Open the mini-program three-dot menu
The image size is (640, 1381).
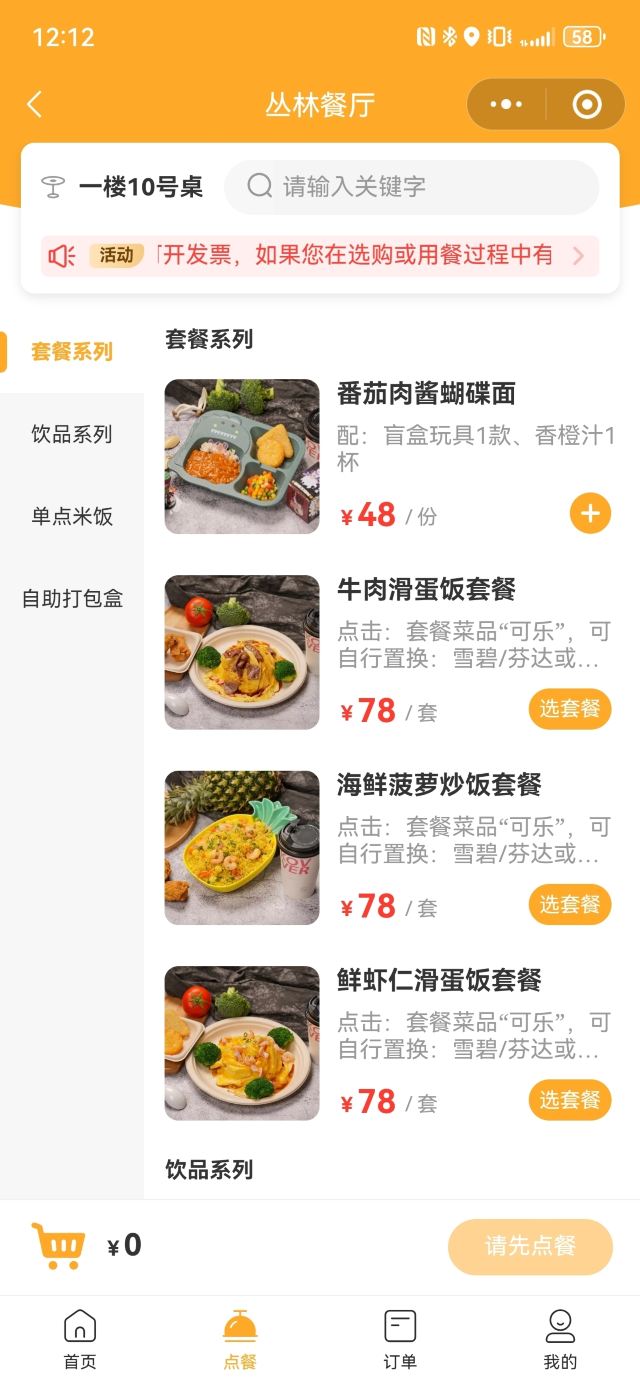pos(506,104)
